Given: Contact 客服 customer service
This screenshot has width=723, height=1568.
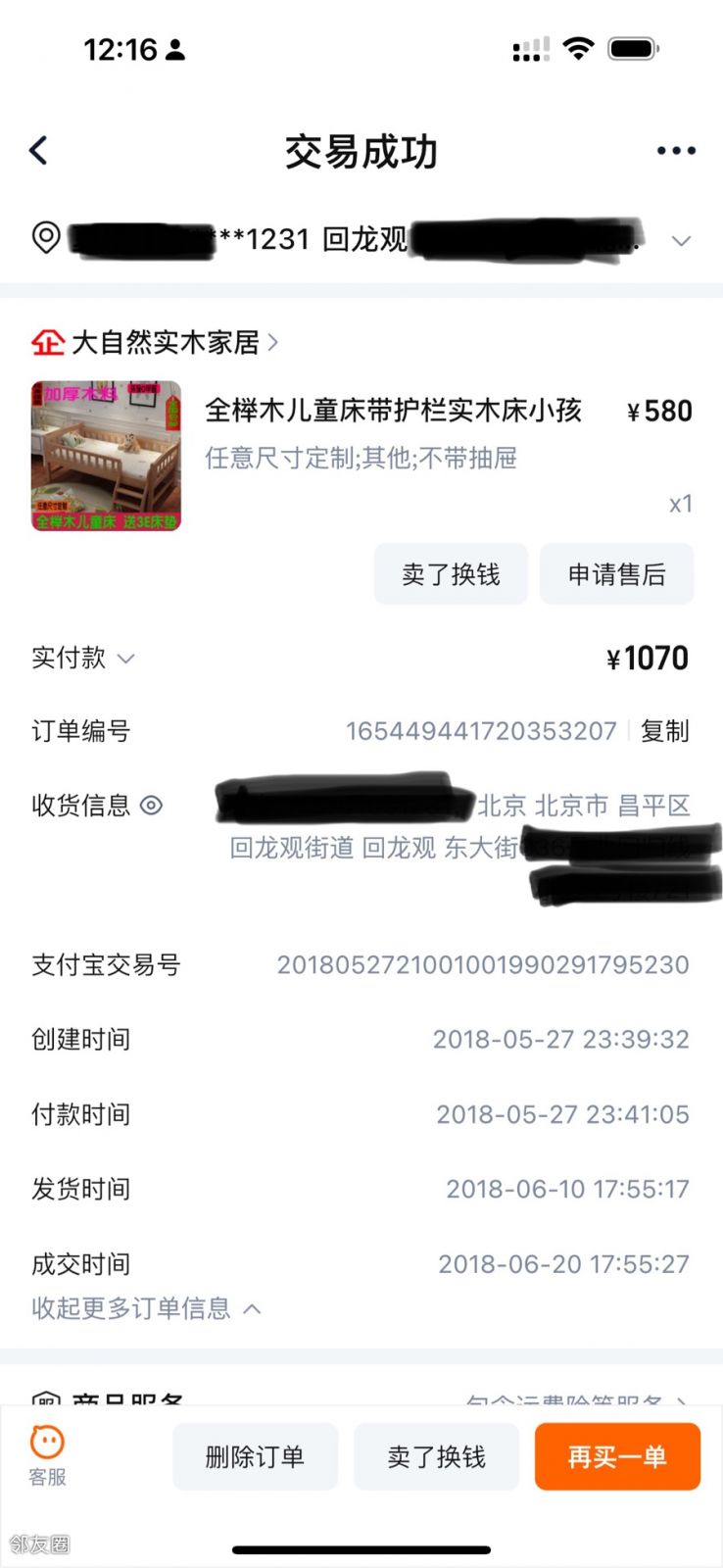Looking at the screenshot, I should tap(47, 1456).
